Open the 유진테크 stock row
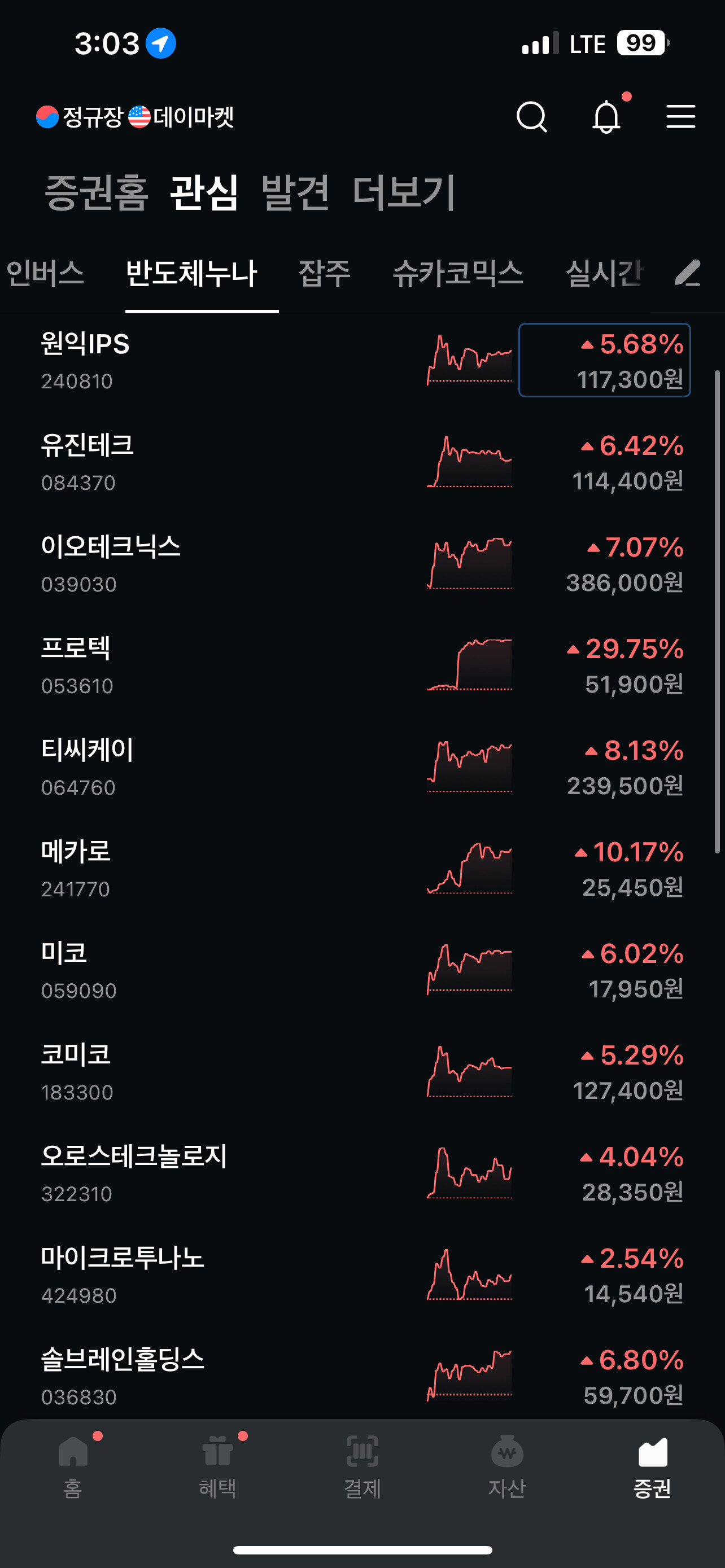 point(362,463)
